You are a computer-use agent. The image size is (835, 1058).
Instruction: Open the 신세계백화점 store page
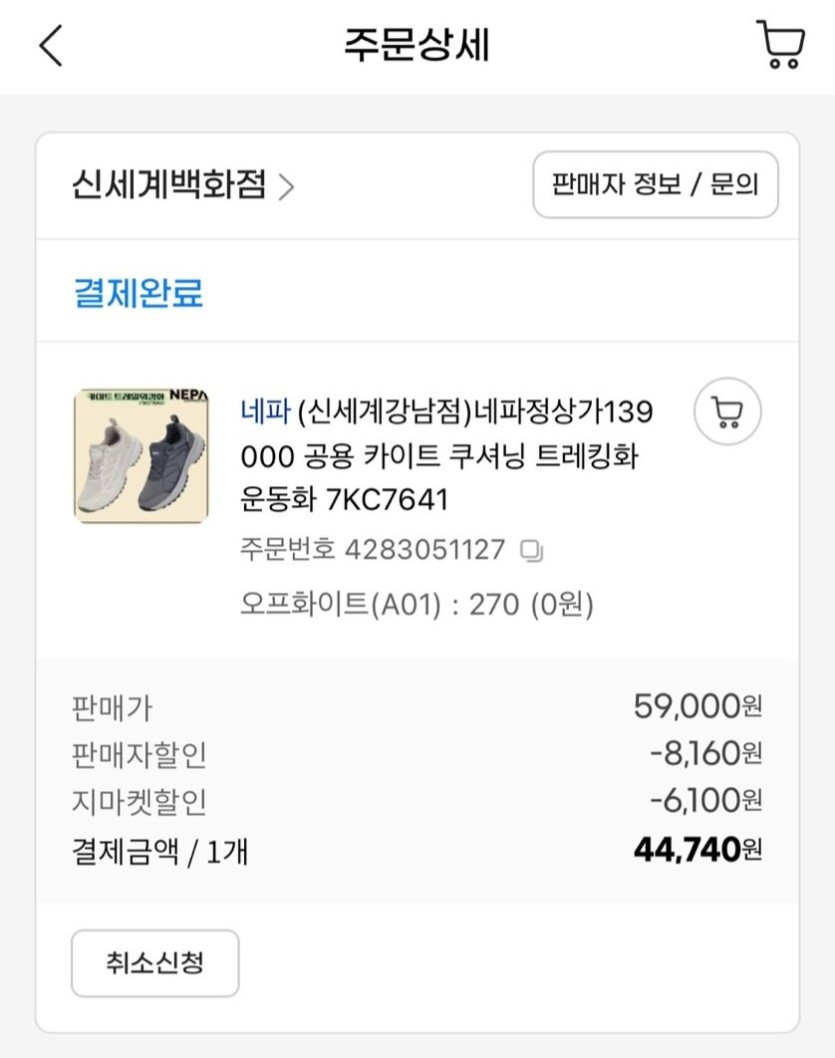click(183, 185)
